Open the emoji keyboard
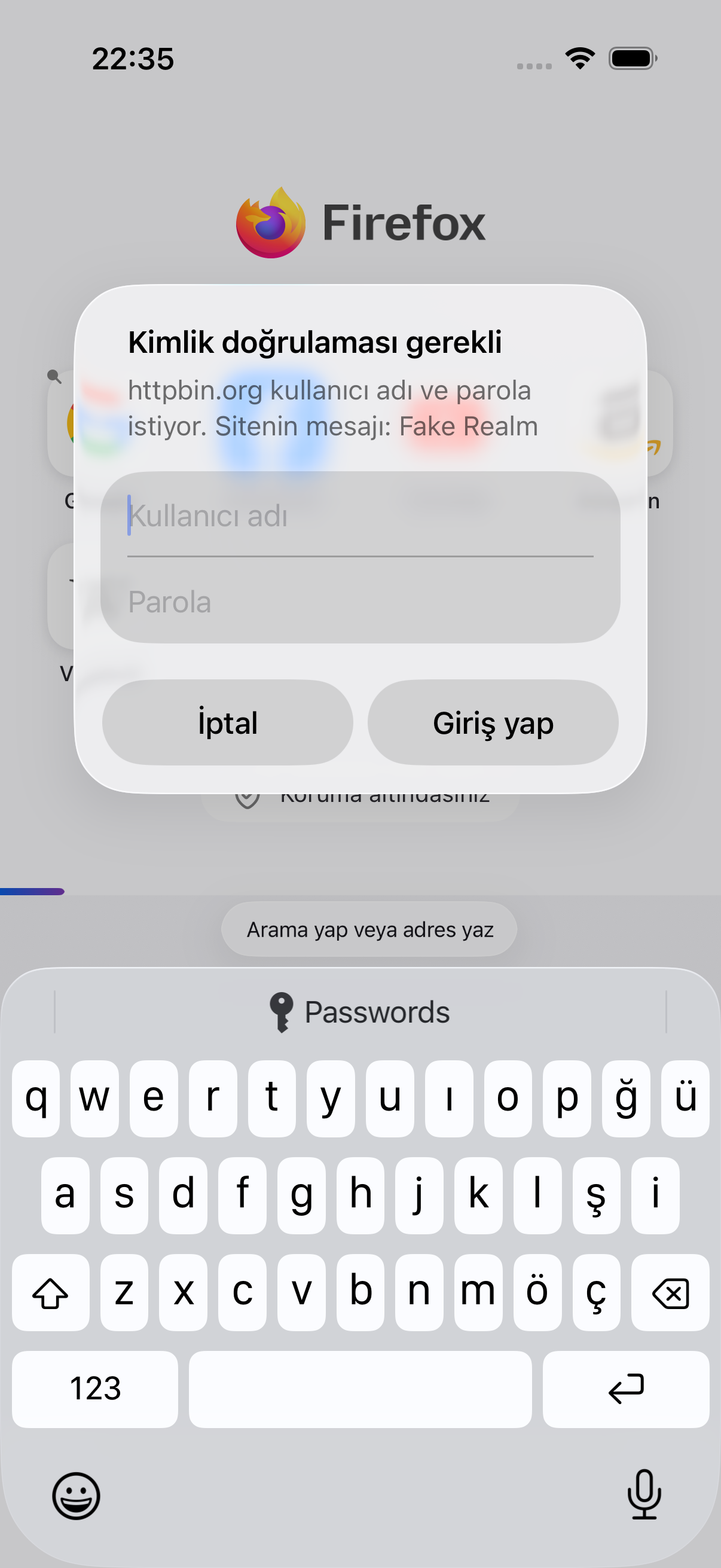Image resolution: width=721 pixels, height=1568 pixels. 76,1496
